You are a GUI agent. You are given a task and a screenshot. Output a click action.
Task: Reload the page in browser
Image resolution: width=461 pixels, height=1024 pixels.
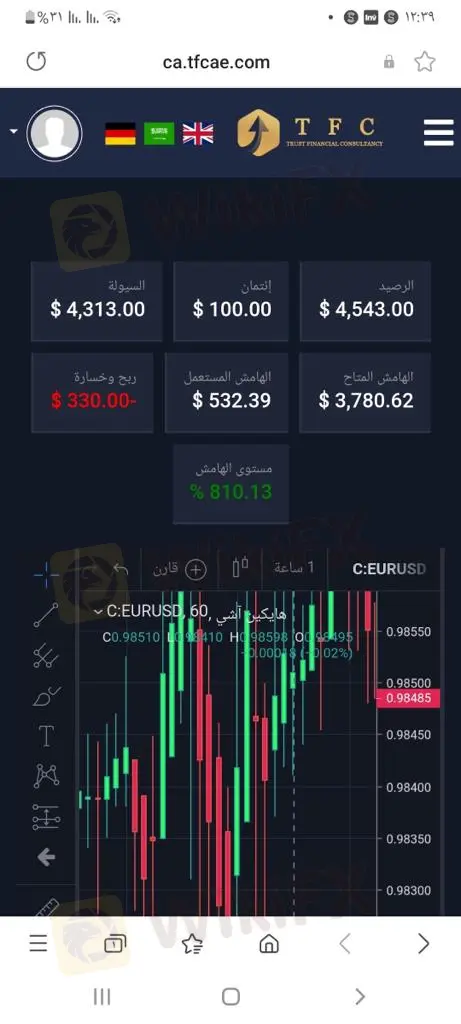point(37,62)
